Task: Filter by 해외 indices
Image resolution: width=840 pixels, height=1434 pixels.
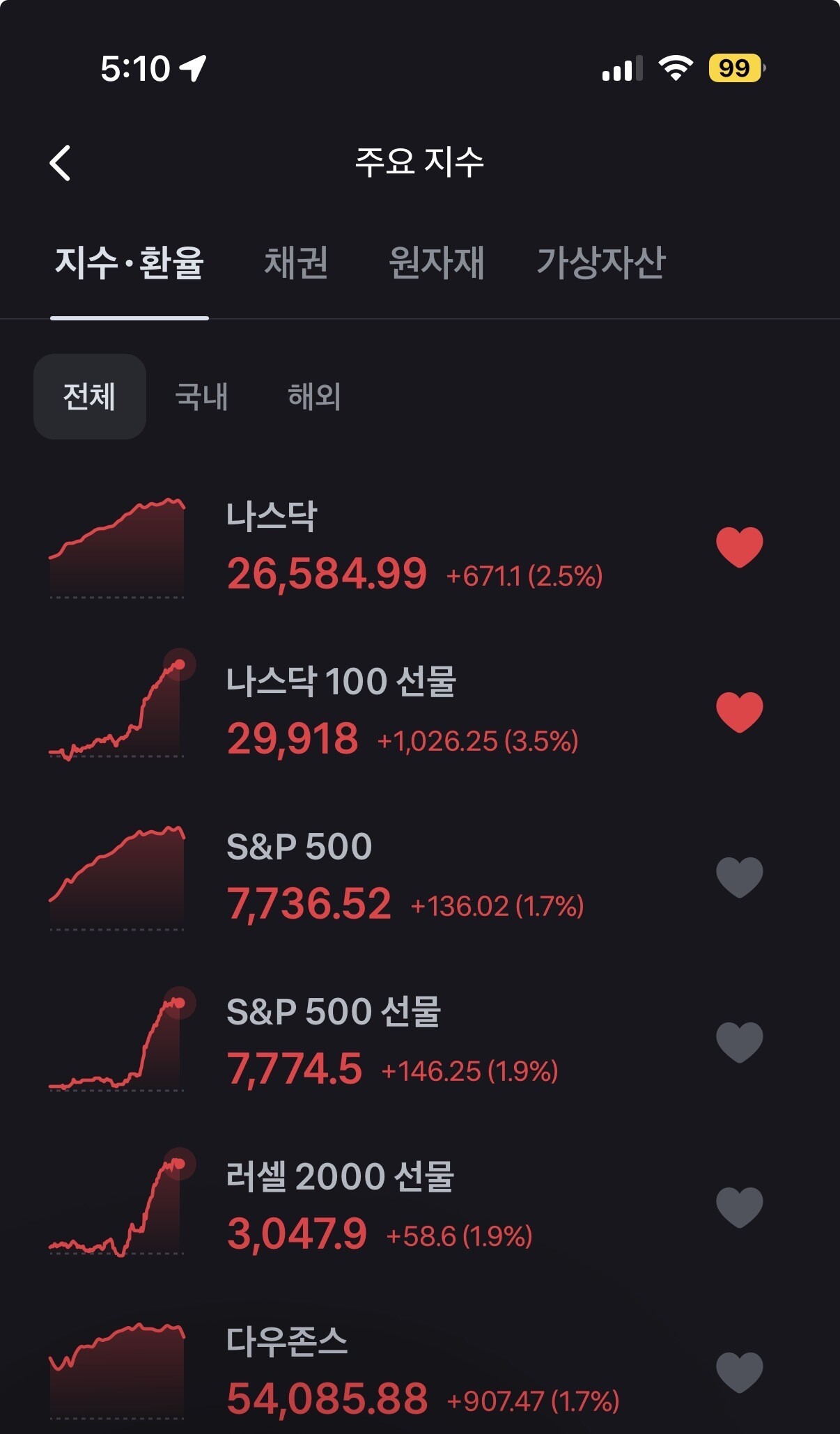Action: pos(314,396)
